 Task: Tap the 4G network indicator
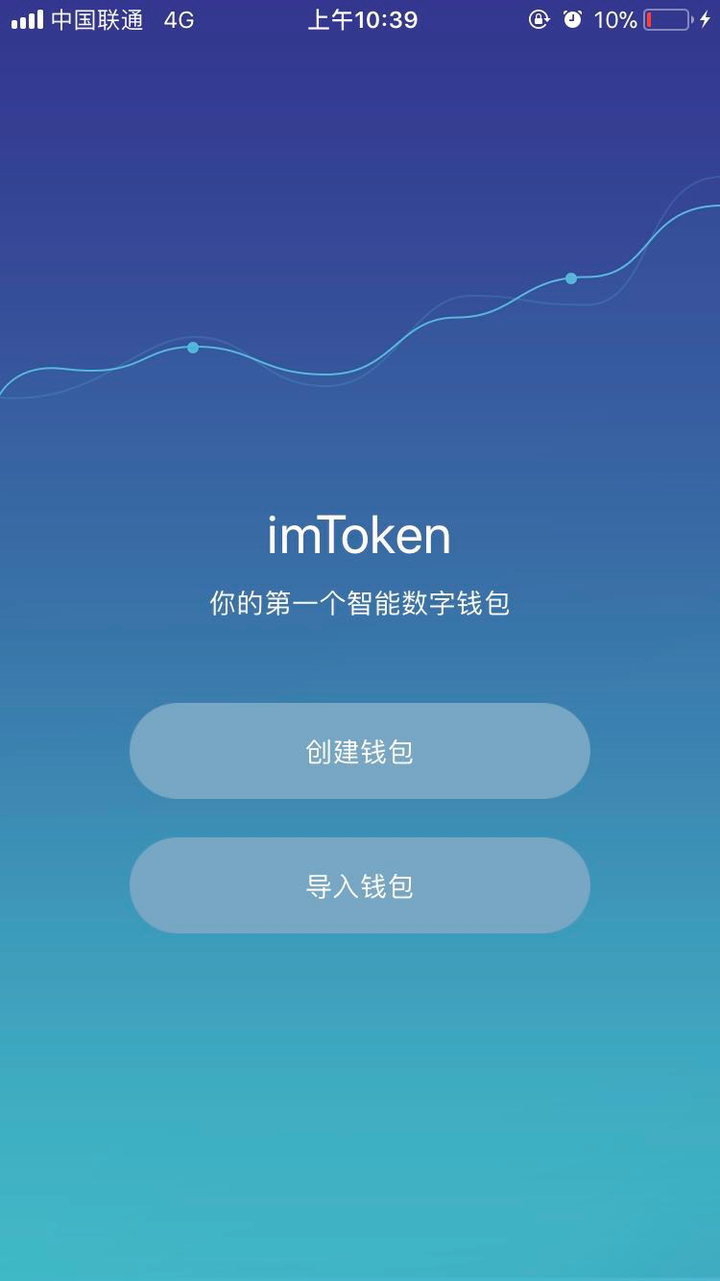[178, 18]
